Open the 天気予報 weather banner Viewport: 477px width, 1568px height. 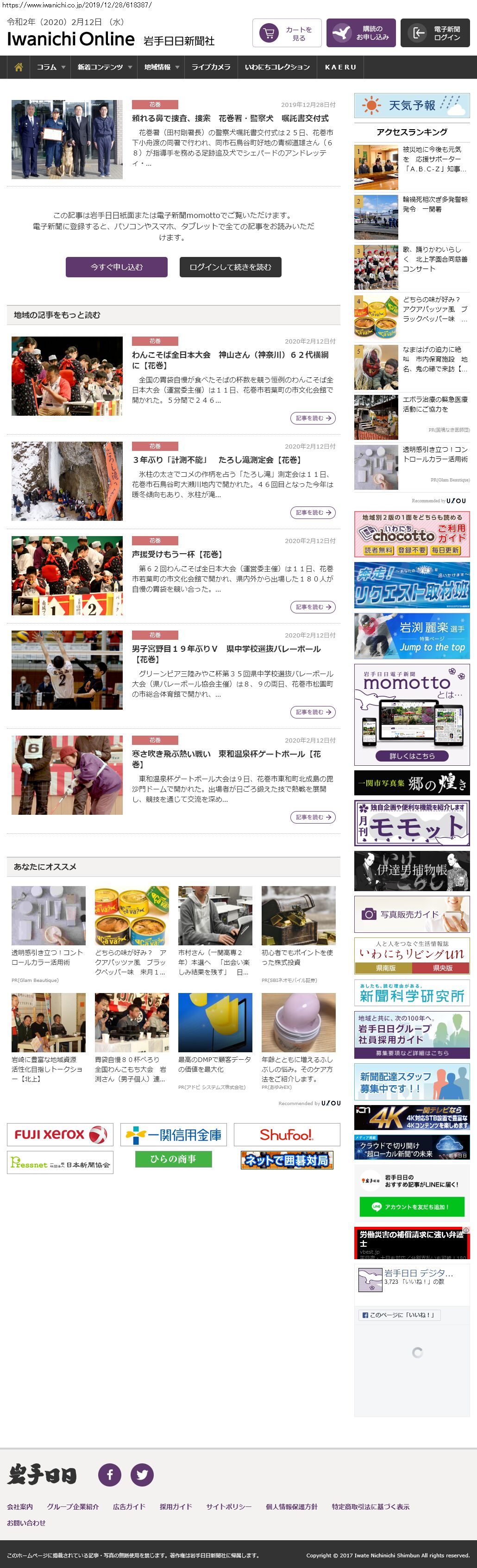click(412, 105)
